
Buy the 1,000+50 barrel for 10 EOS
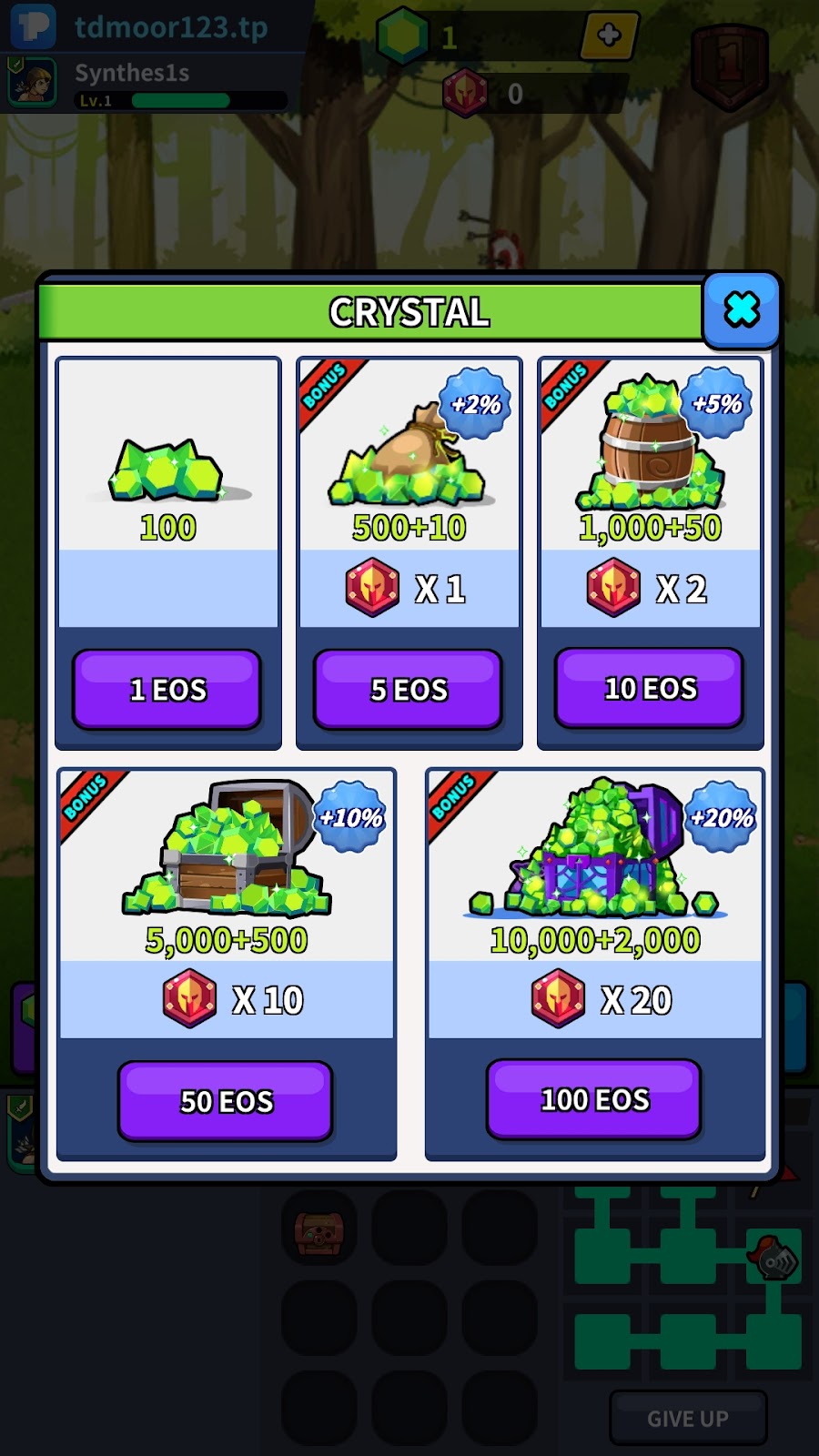650,688
